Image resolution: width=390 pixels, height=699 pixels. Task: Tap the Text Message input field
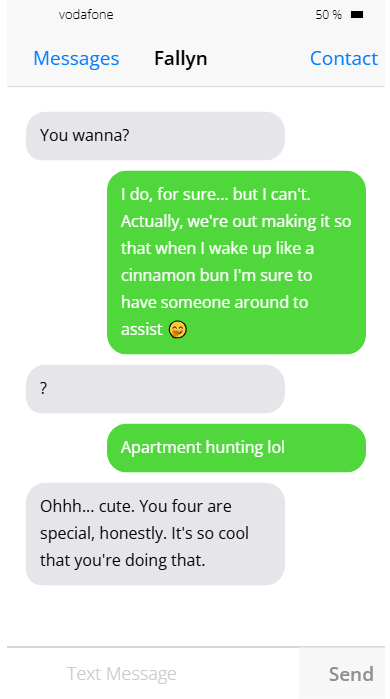pyautogui.click(x=153, y=673)
